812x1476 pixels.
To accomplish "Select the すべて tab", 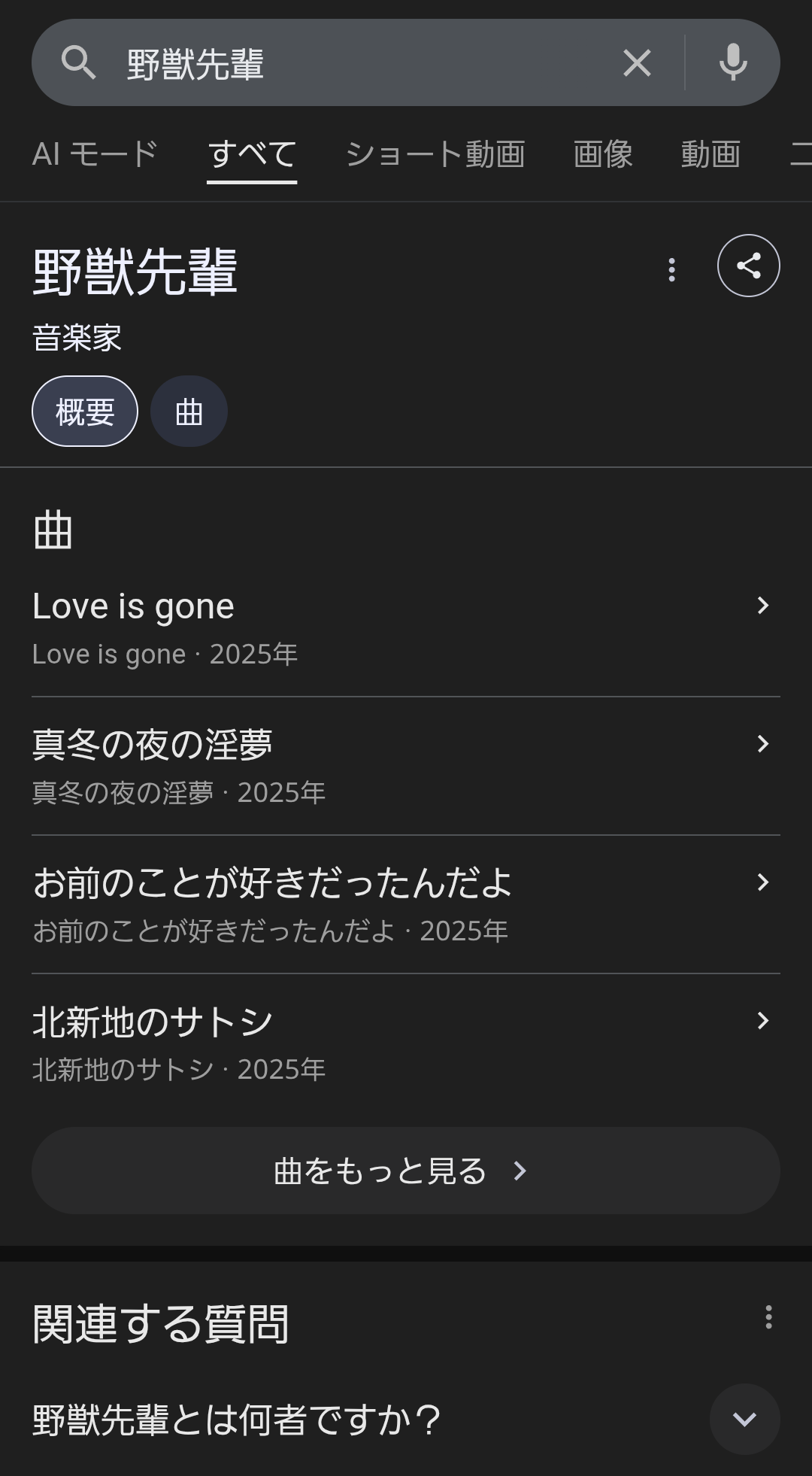I will tap(252, 154).
